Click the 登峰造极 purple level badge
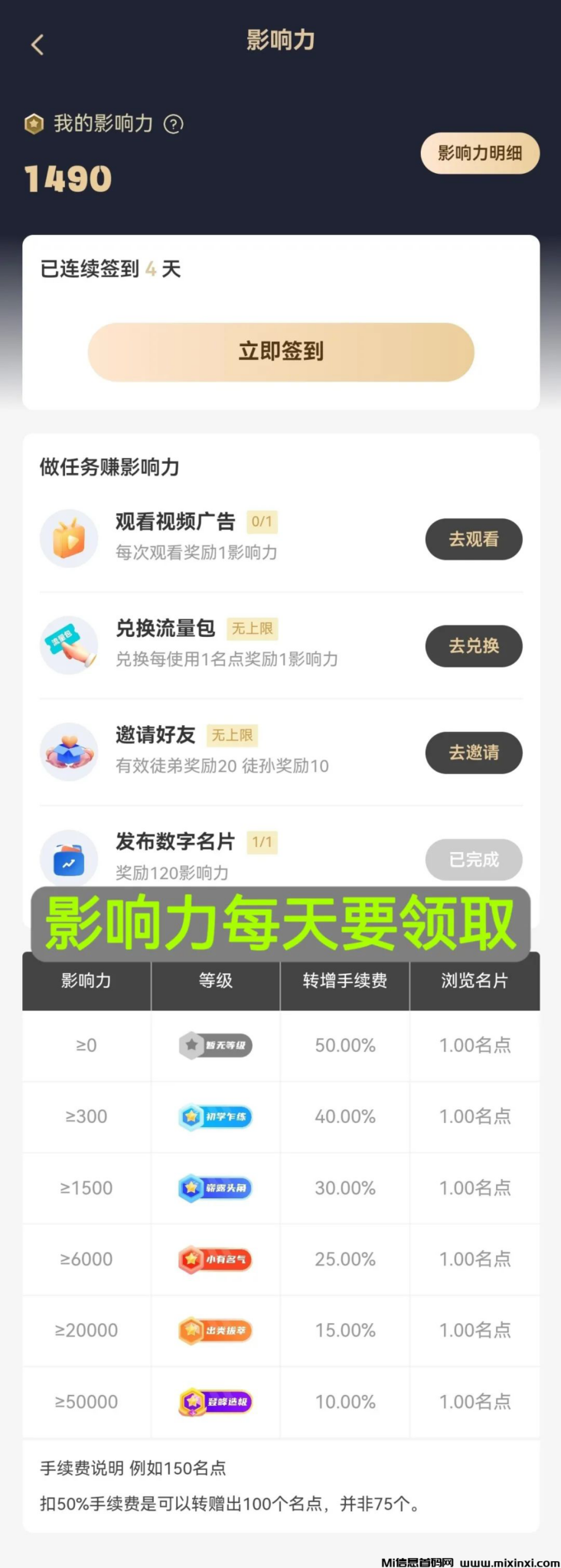The image size is (561, 1568). point(215,1401)
